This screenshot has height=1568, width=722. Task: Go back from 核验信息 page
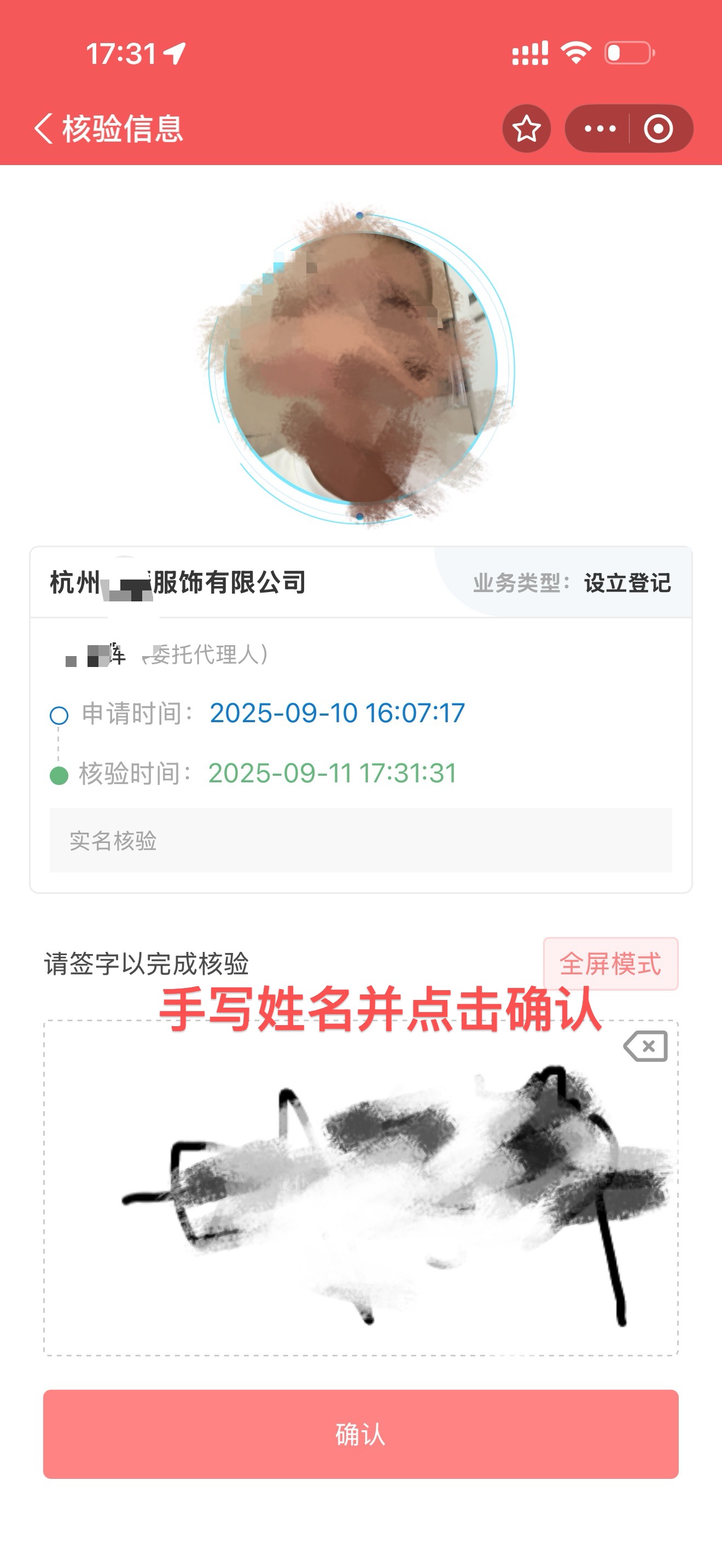[x=44, y=128]
